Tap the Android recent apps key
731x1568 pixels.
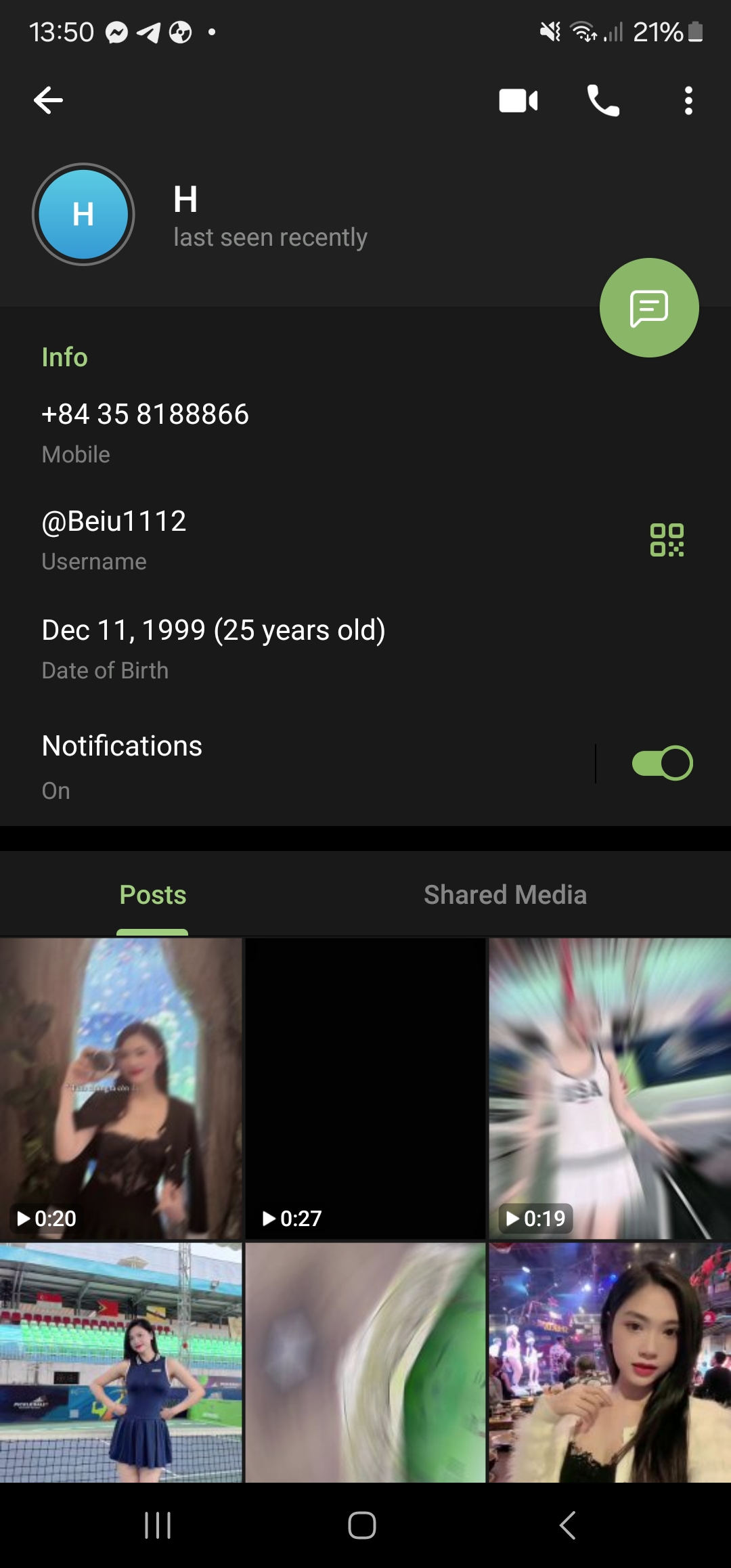click(x=157, y=1526)
